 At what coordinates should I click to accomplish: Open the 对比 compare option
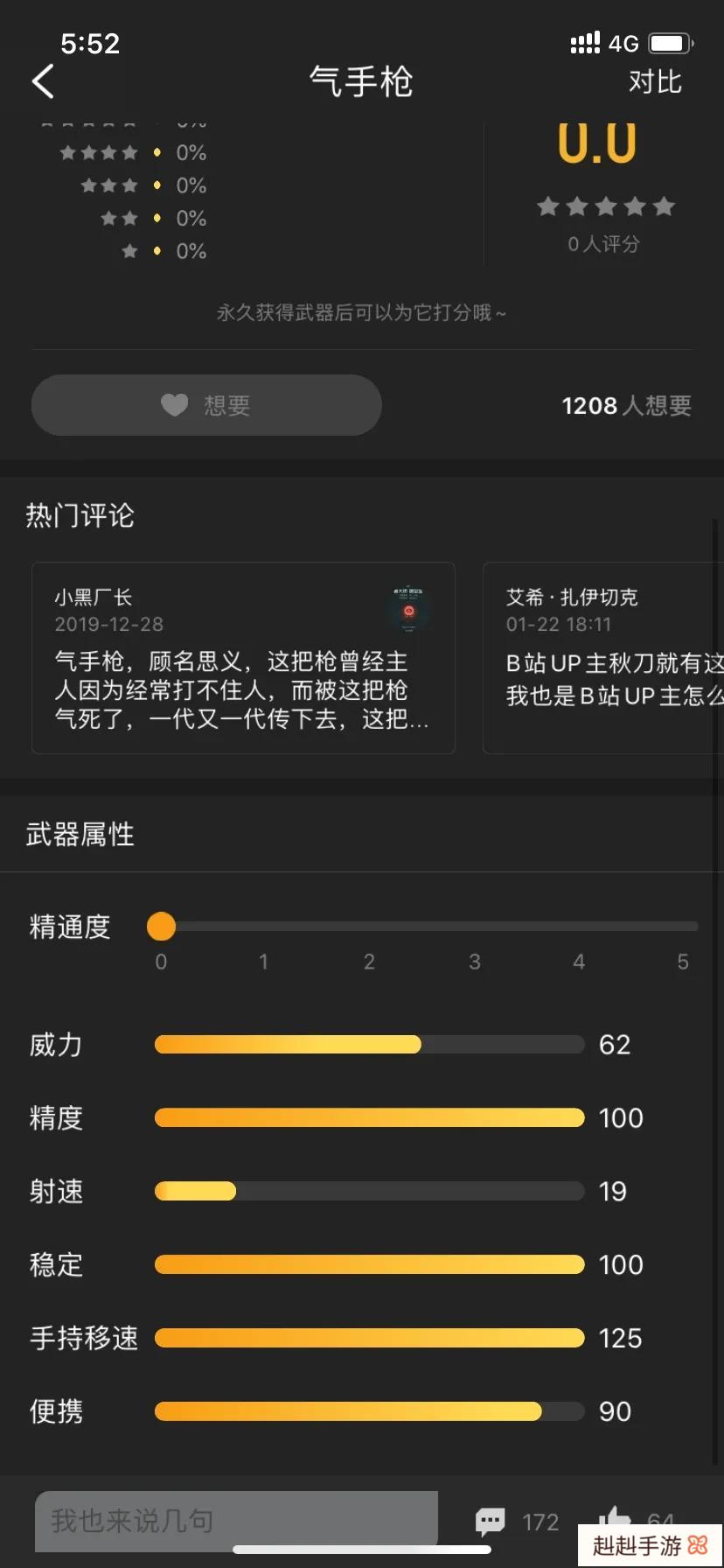654,82
